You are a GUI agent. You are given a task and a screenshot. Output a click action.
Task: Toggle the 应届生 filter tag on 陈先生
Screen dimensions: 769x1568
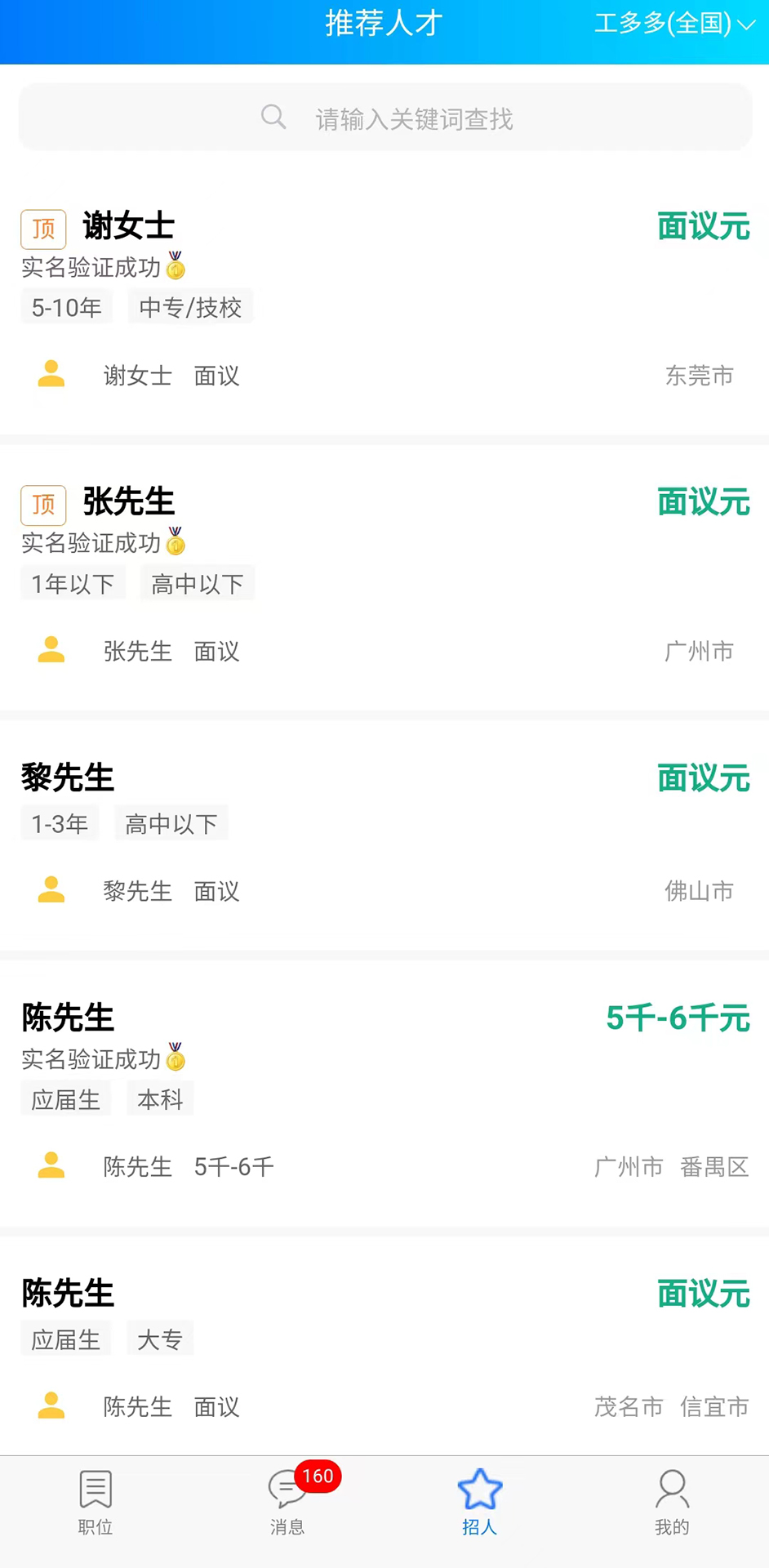[65, 1098]
